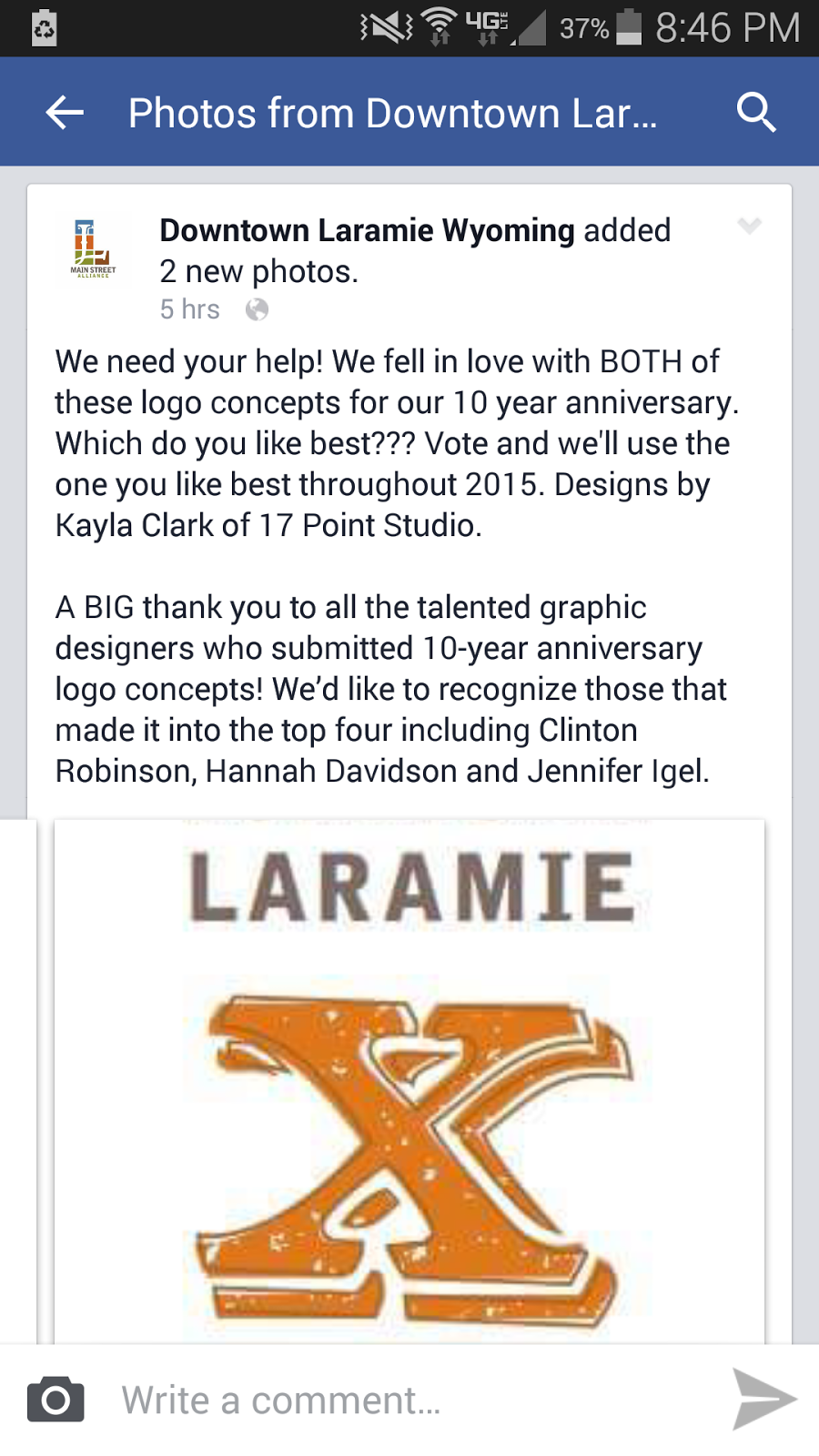819x1456 pixels.
Task: Attach a photo with the camera icon
Action: pos(56,1400)
